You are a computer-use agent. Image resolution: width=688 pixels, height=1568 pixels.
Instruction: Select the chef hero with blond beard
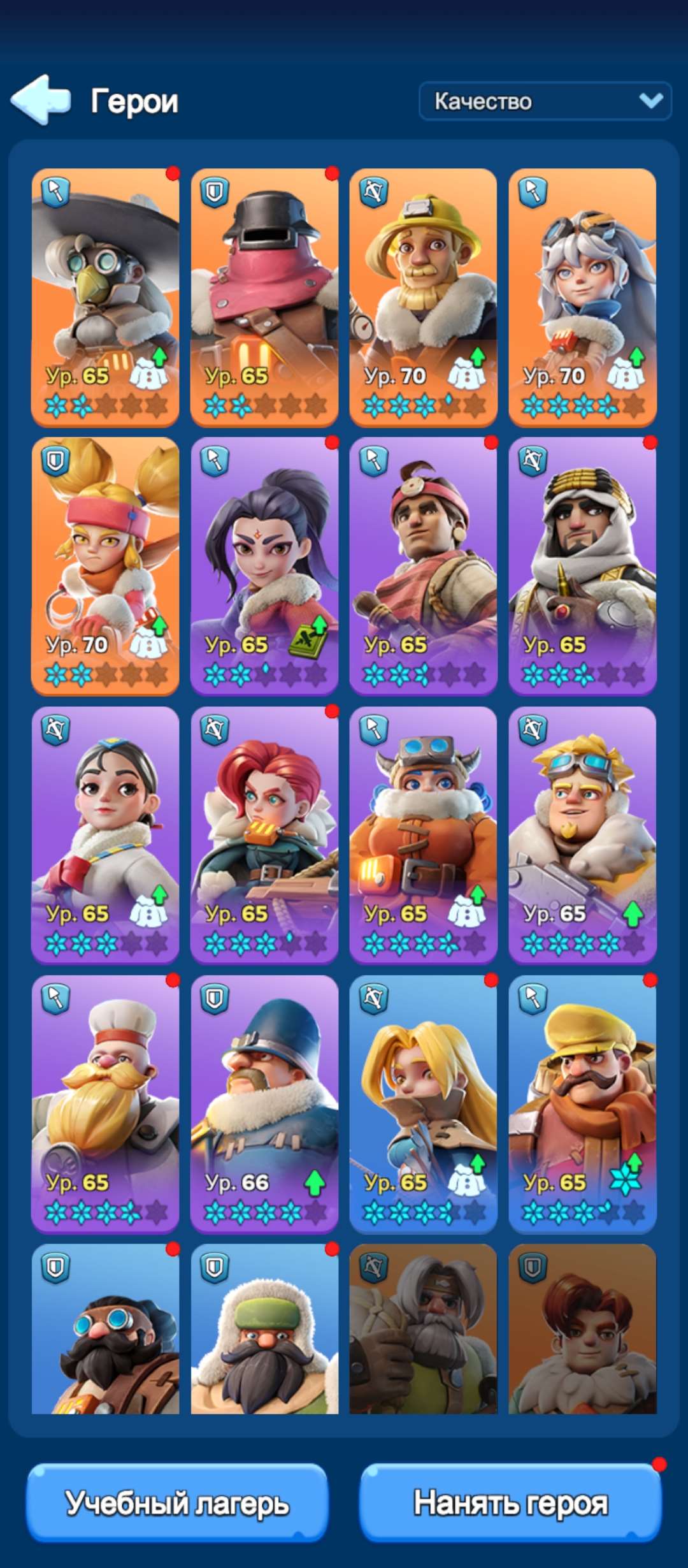(x=105, y=1104)
